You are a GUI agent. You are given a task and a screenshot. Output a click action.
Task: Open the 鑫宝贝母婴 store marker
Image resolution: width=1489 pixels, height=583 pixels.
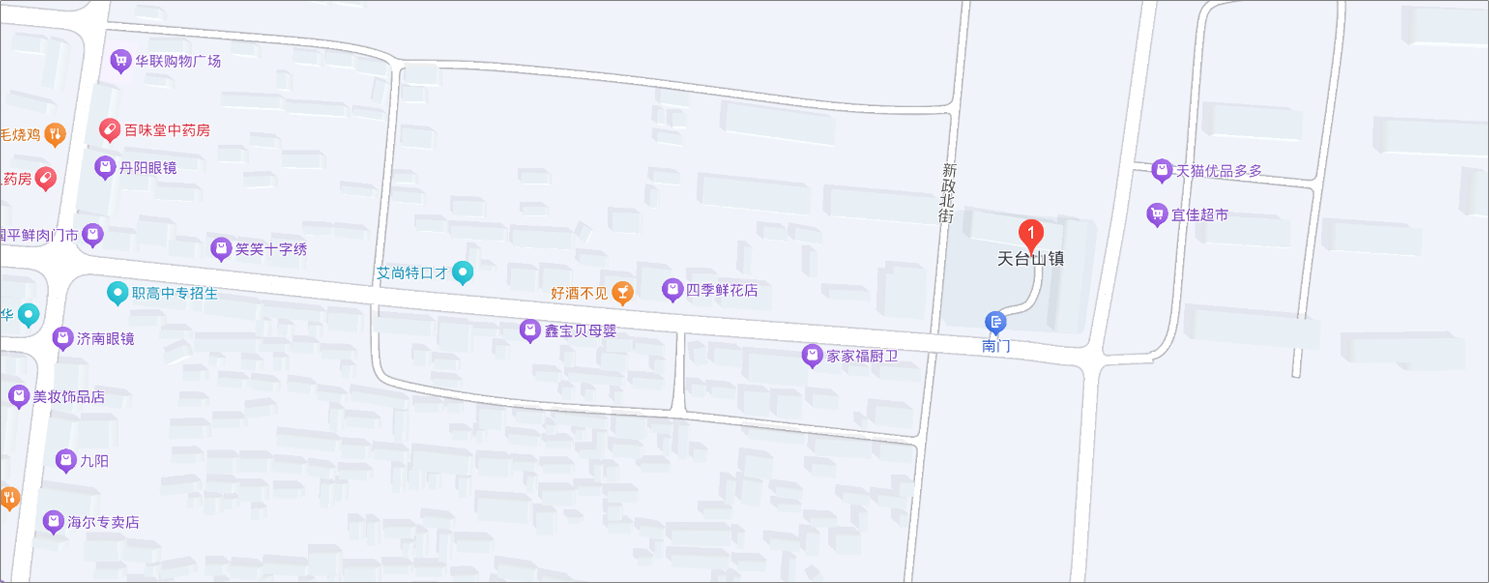pyautogui.click(x=530, y=330)
